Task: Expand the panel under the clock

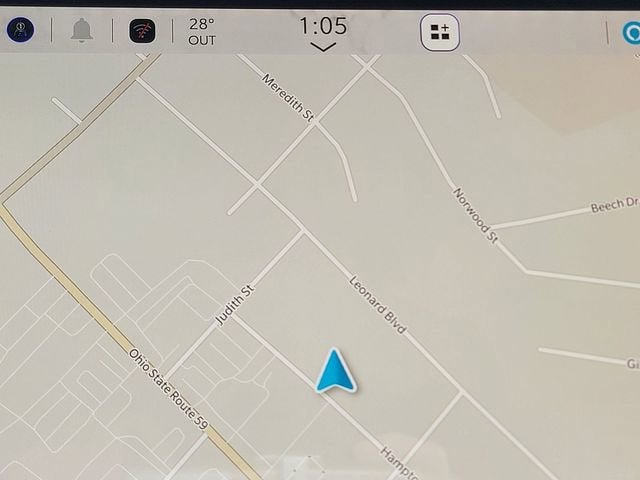Action: (322, 46)
